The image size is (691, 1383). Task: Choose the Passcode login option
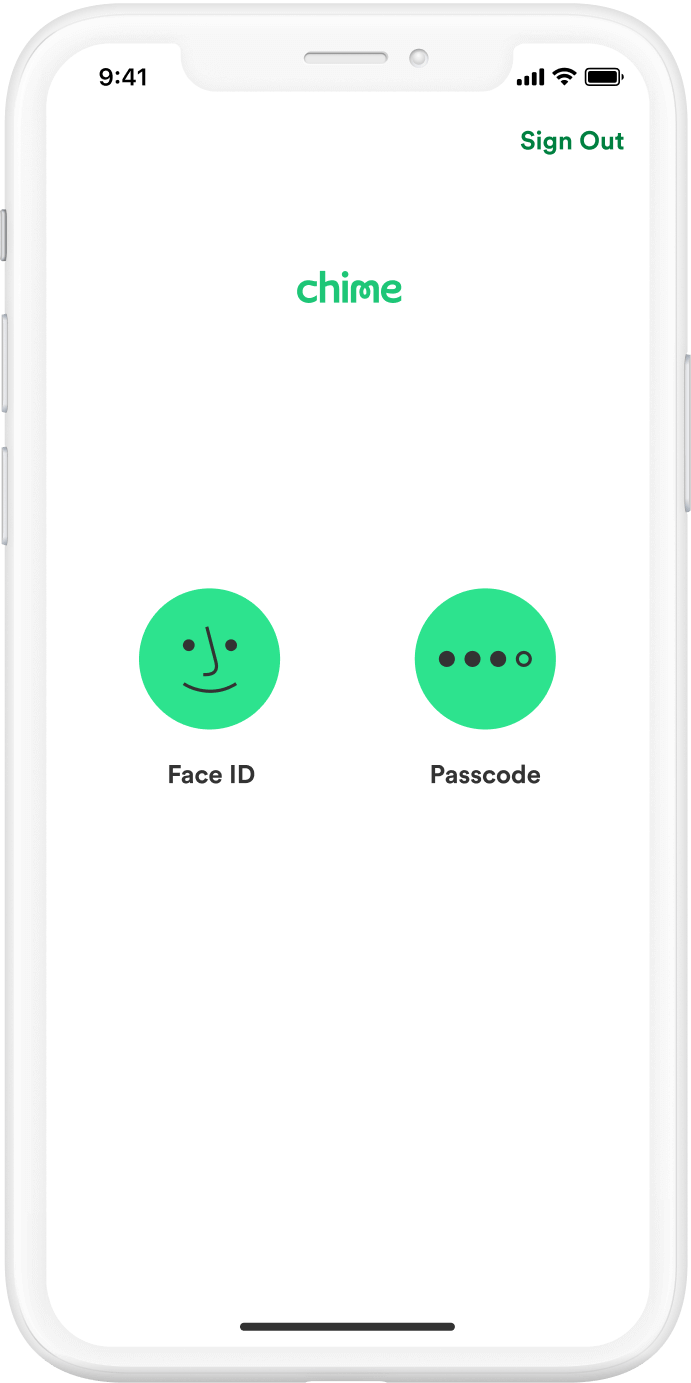pos(485,659)
